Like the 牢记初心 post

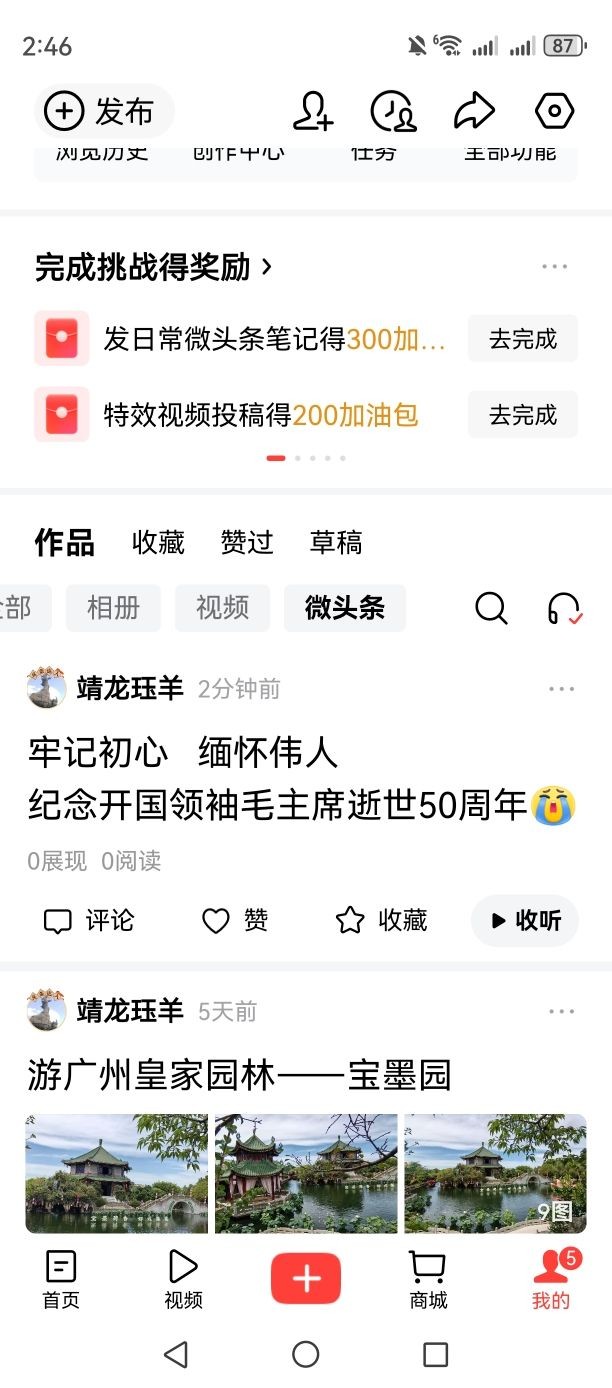(x=235, y=920)
